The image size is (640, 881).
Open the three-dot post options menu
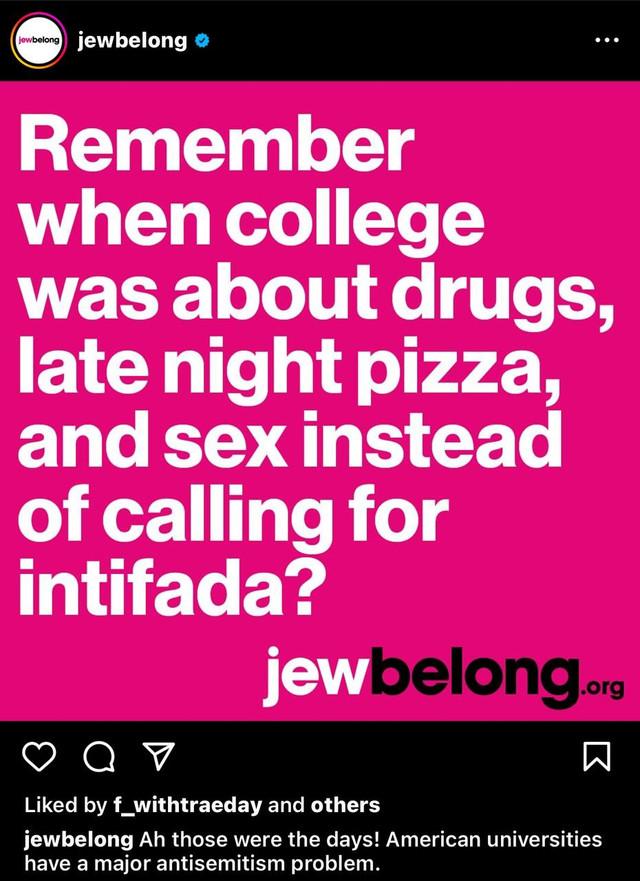pyautogui.click(x=607, y=41)
